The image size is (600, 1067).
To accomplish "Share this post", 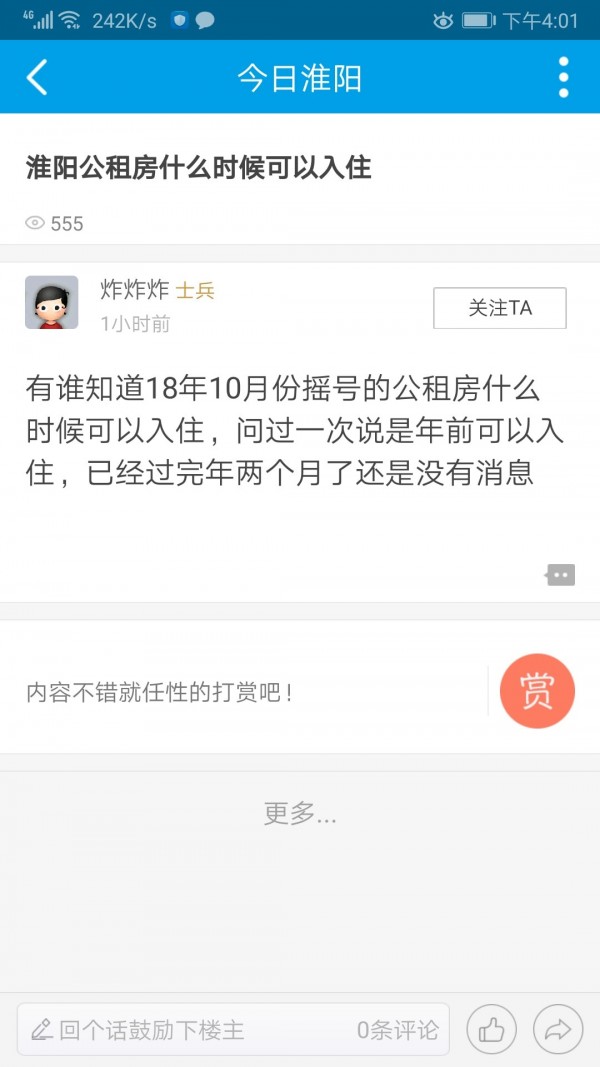I will pyautogui.click(x=558, y=1029).
